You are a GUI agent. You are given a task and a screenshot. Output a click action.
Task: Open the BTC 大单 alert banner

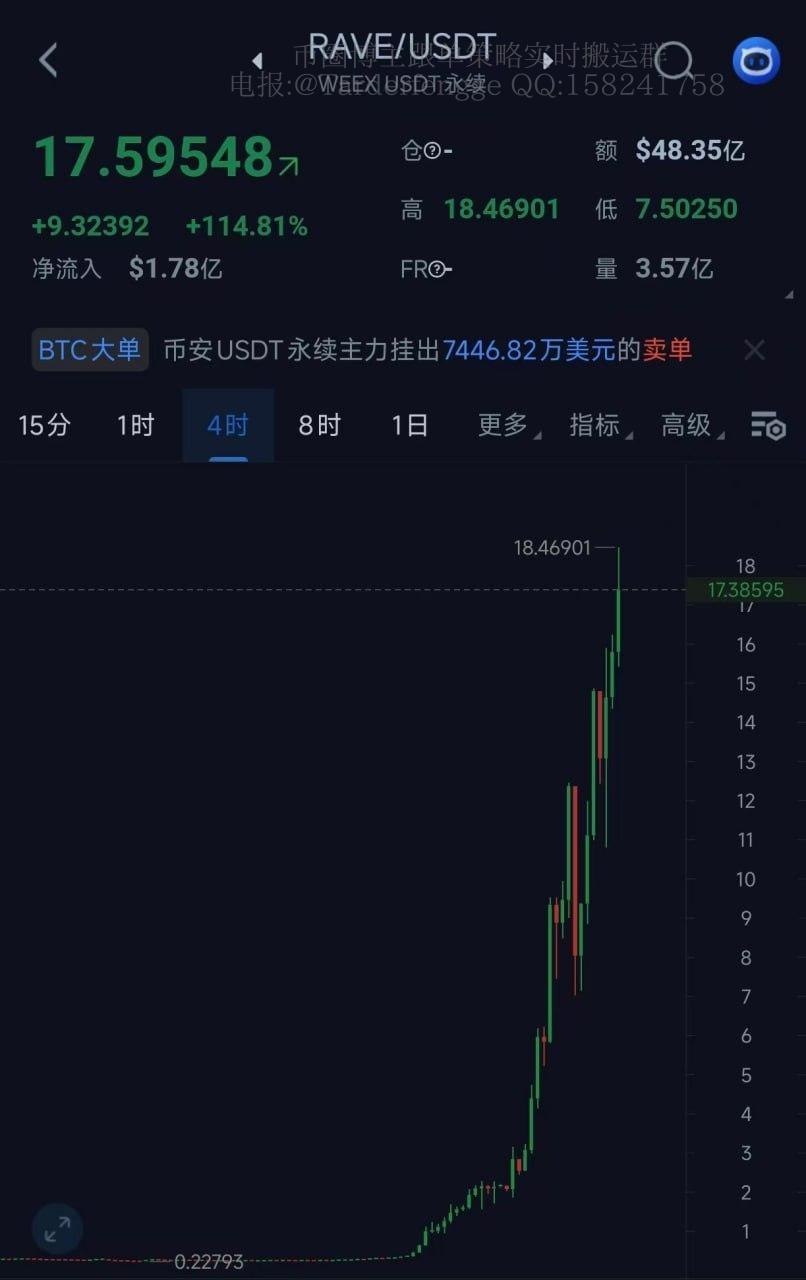pos(90,350)
